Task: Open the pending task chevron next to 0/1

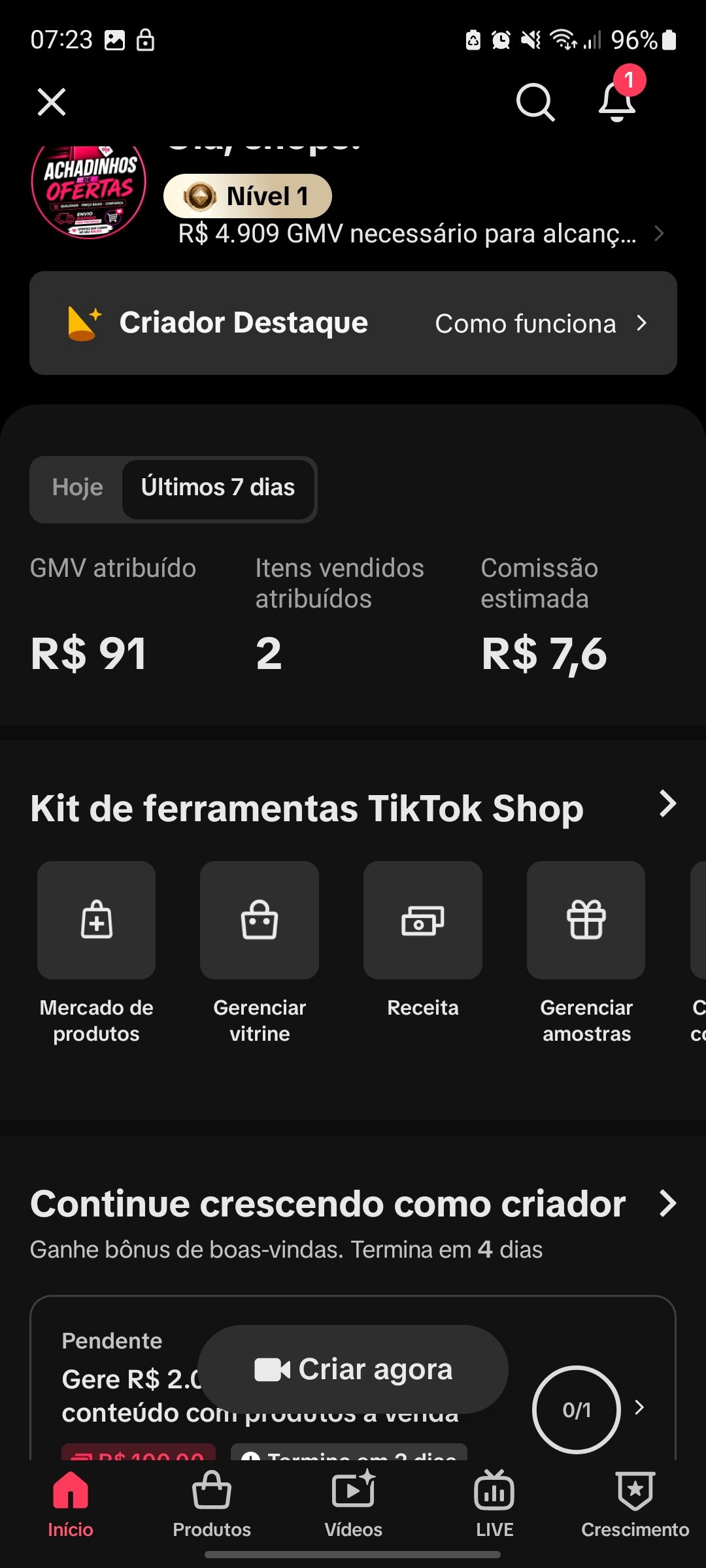Action: [x=639, y=1408]
